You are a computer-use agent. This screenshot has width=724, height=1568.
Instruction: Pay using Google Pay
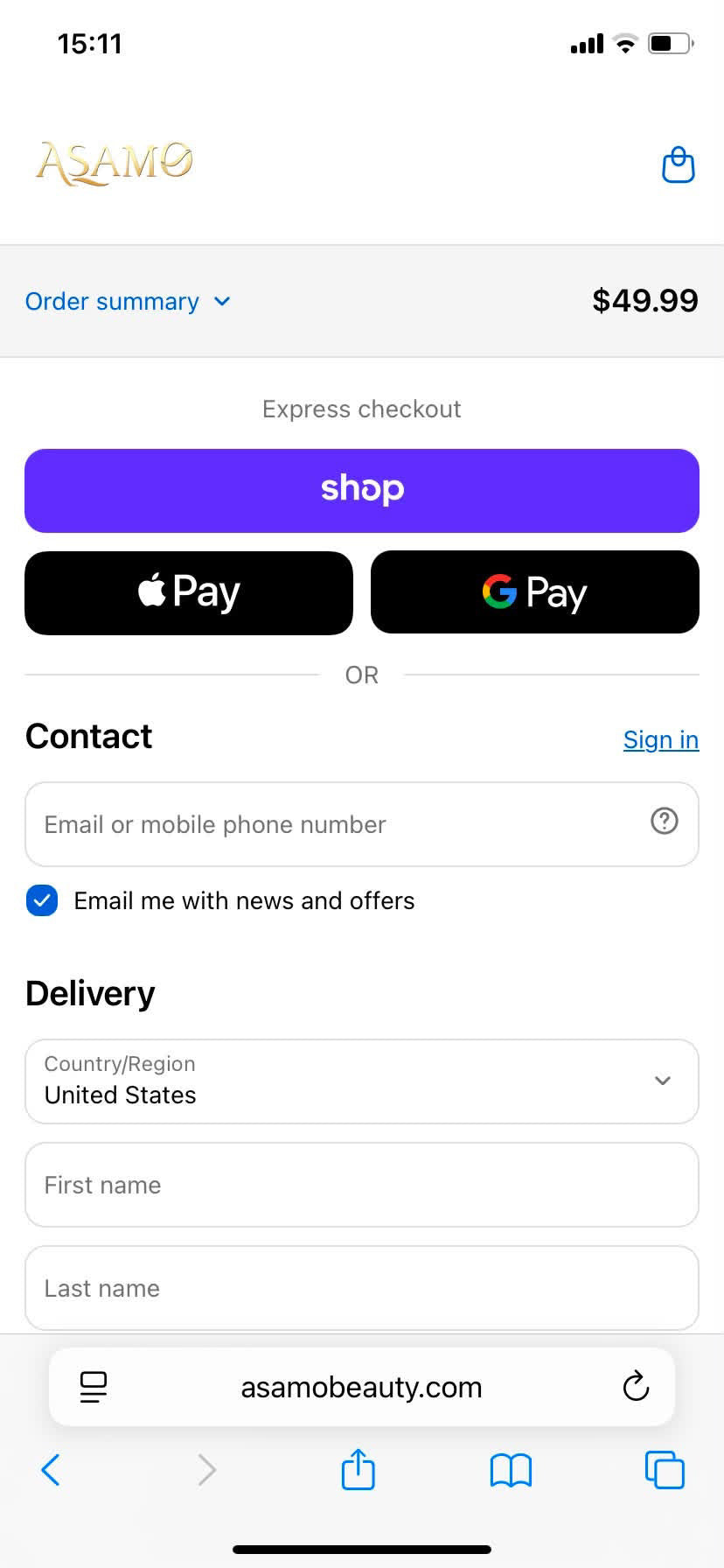(x=535, y=592)
